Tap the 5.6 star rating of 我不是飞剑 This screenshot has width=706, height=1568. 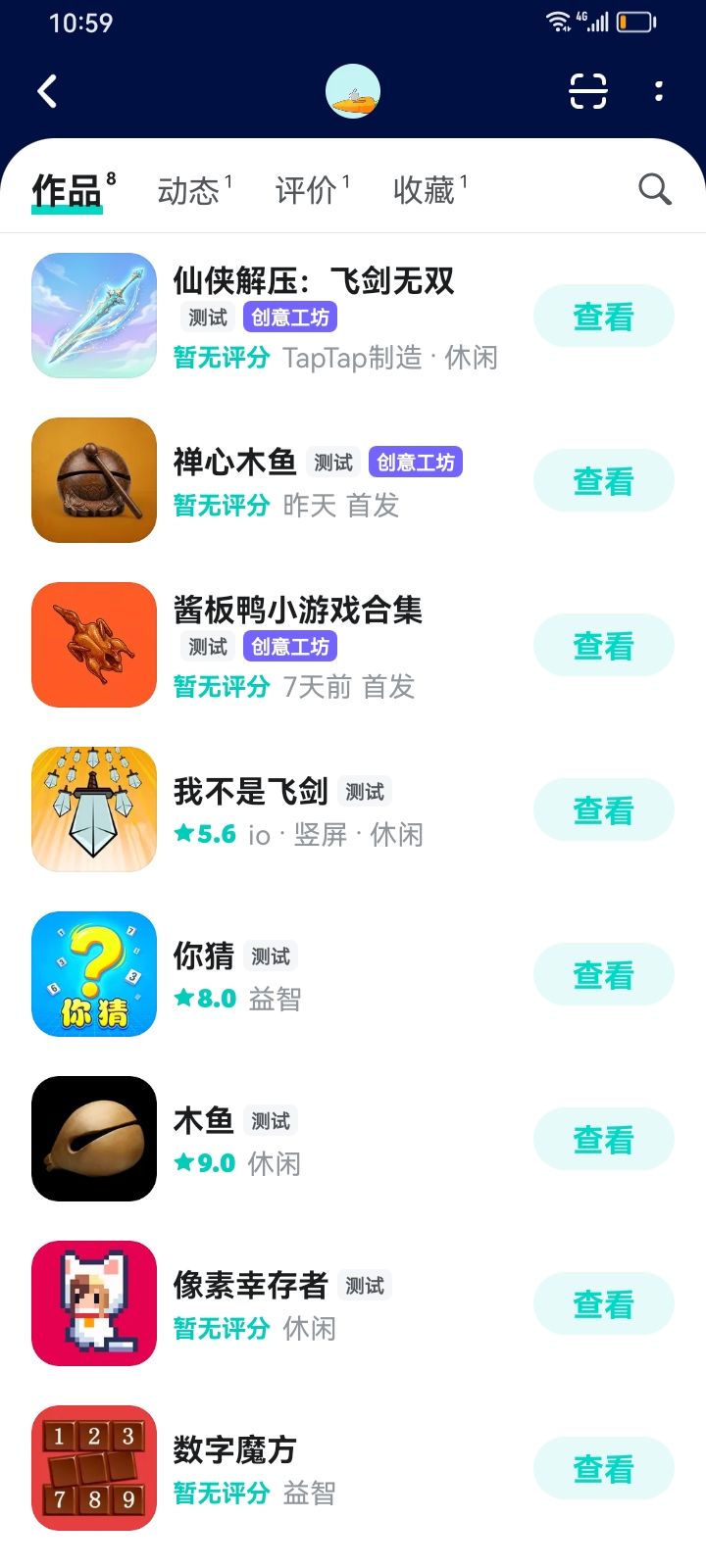(202, 834)
